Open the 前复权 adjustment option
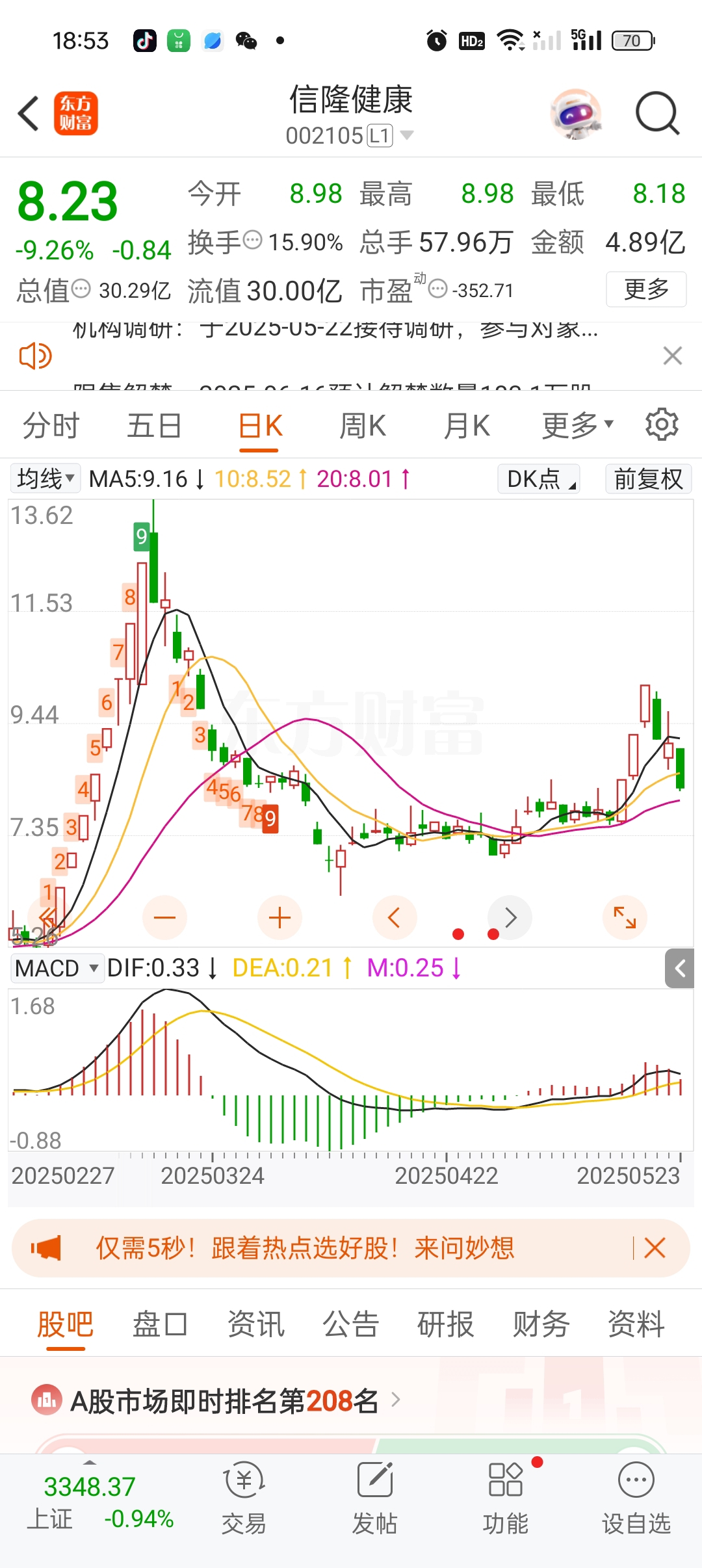Image resolution: width=702 pixels, height=1568 pixels. pos(648,479)
